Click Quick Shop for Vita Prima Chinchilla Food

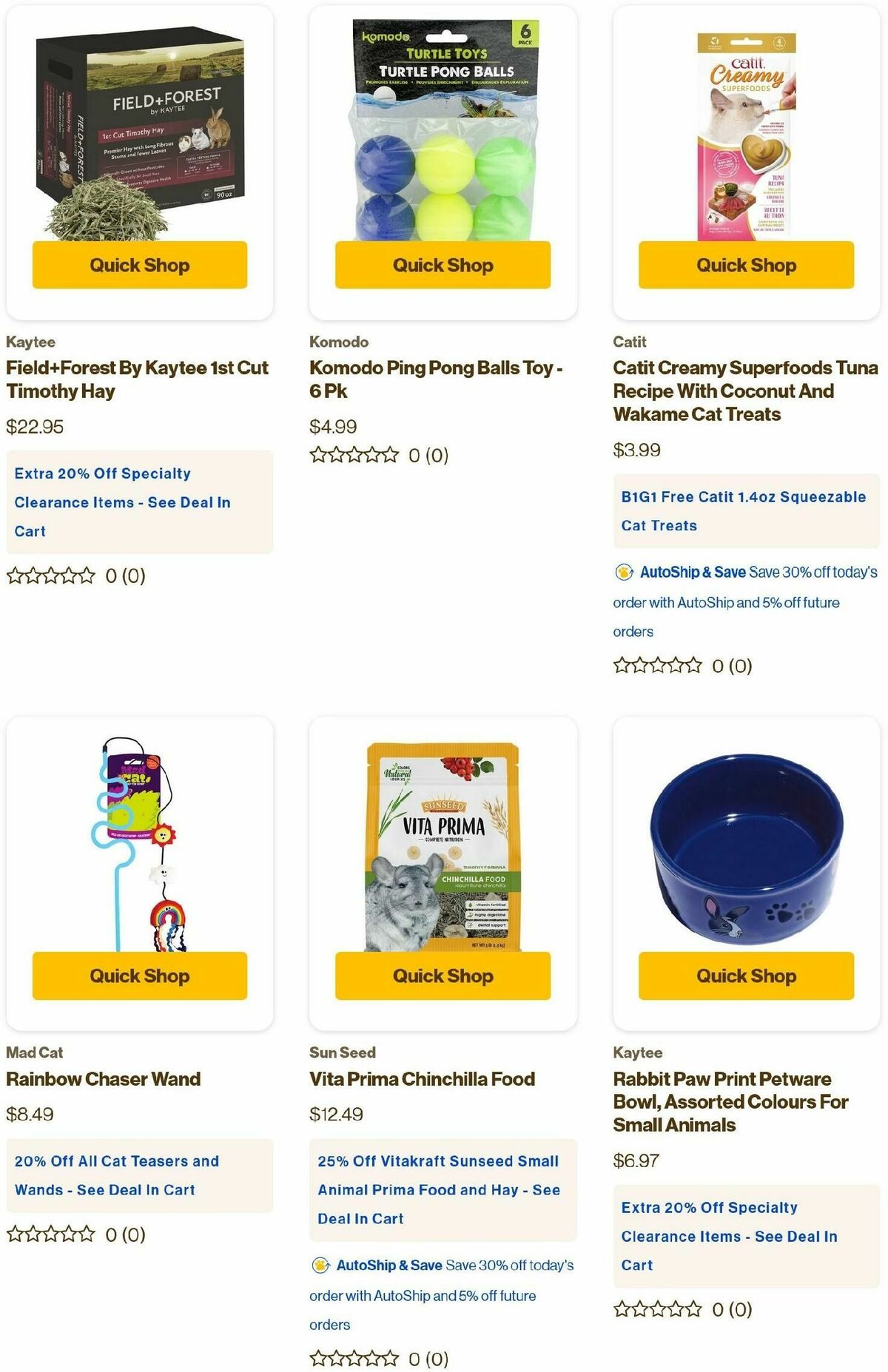click(442, 976)
